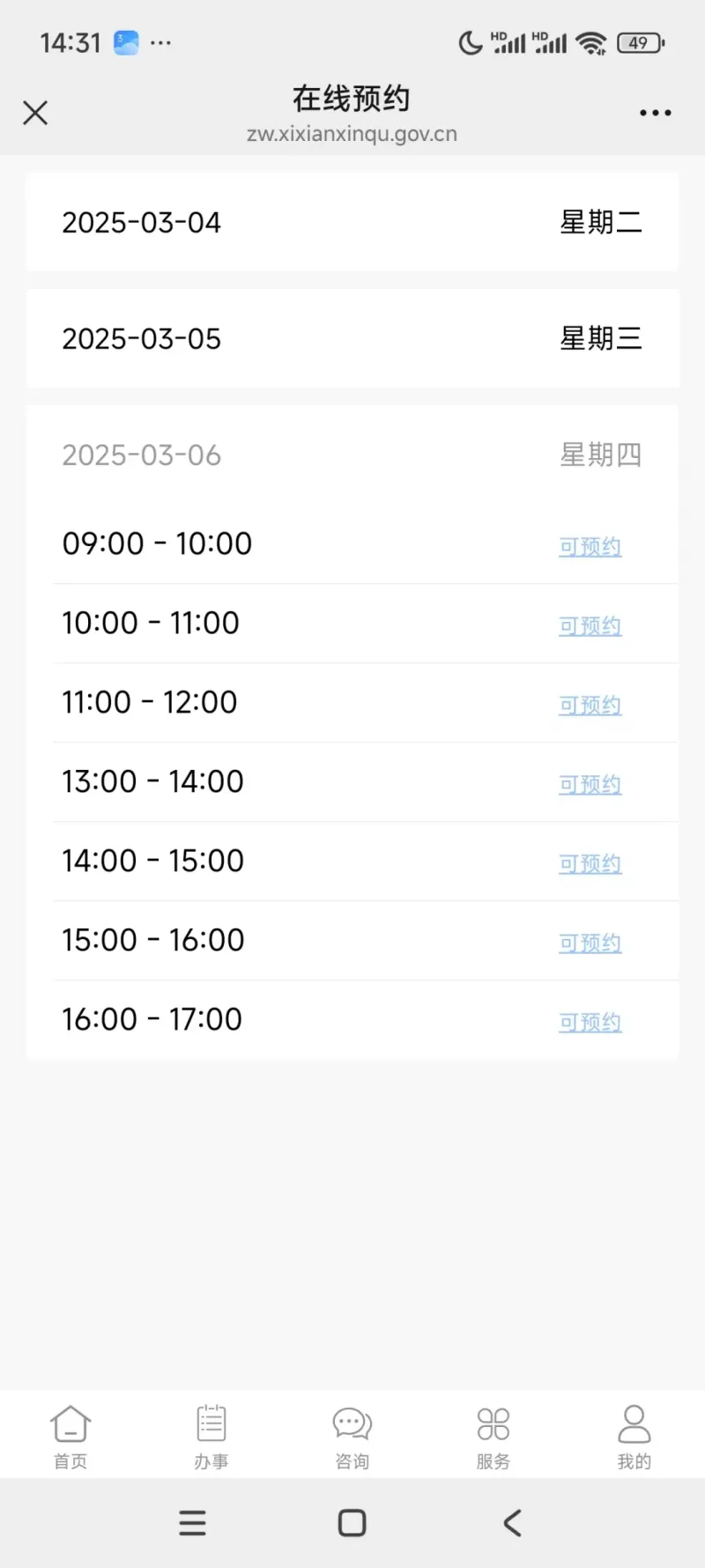Expand the 2025-03-04 星期二 date row
The height and width of the screenshot is (1568, 705).
coord(352,222)
